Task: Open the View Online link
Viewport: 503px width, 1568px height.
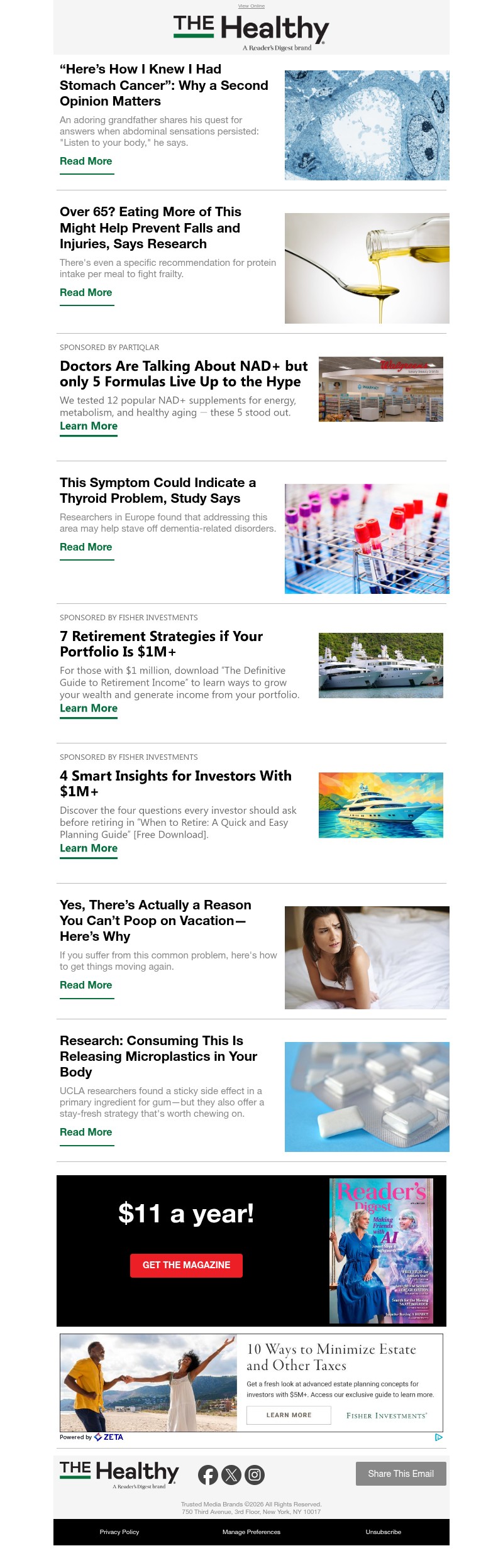Action: click(251, 6)
